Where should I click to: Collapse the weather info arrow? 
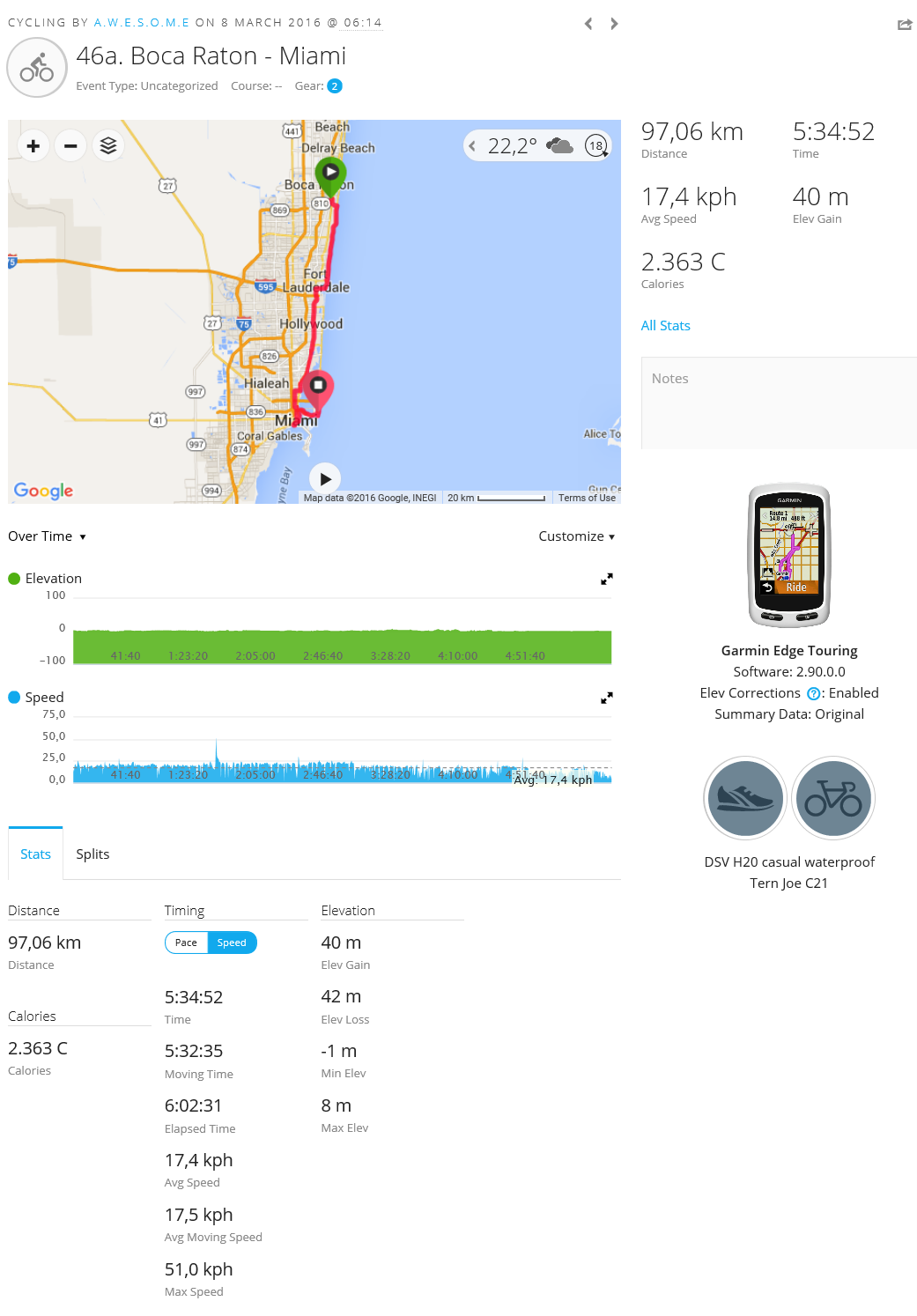click(x=473, y=146)
